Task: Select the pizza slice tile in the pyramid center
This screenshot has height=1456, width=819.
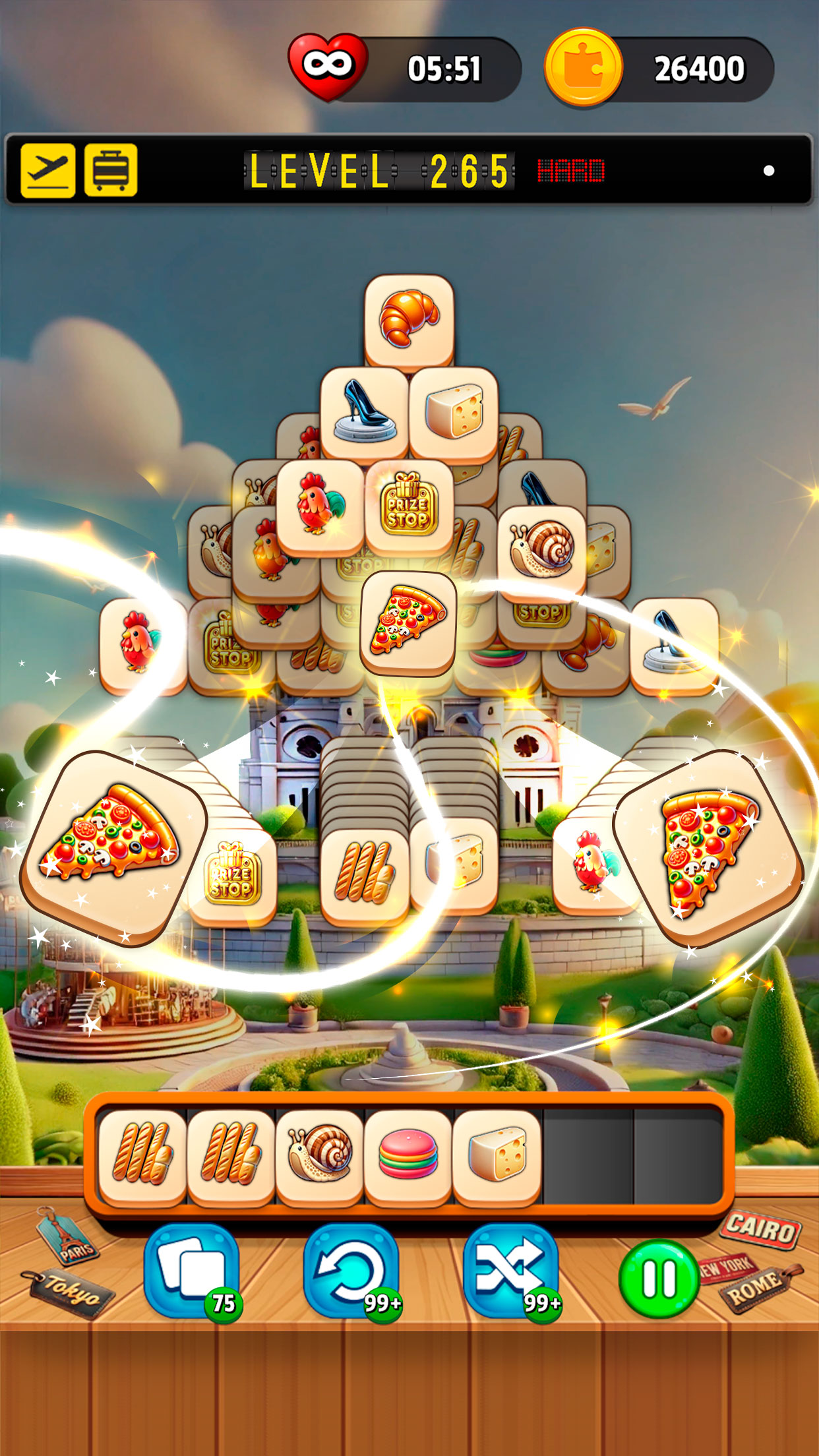Action: (409, 623)
